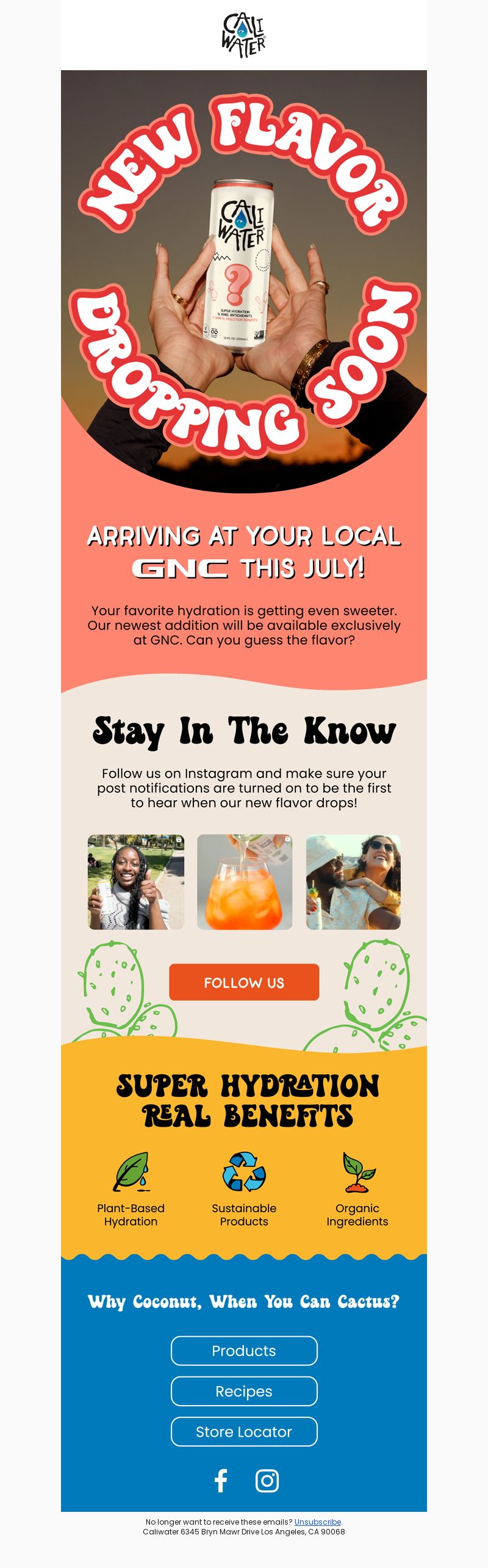The width and height of the screenshot is (488, 1568).
Task: Visit the Instagram profile icon
Action: click(x=267, y=1481)
